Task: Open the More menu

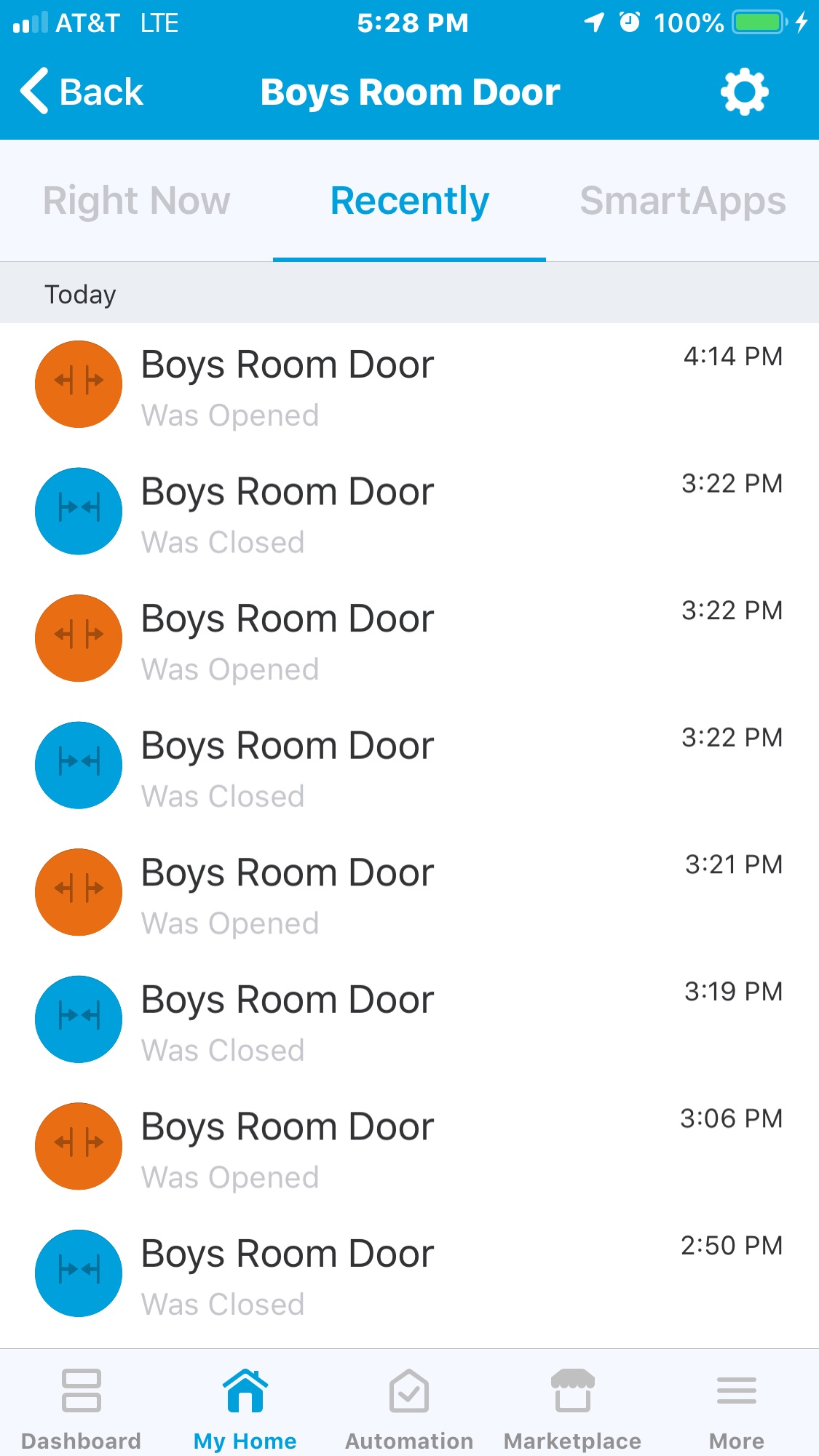Action: click(x=737, y=1408)
